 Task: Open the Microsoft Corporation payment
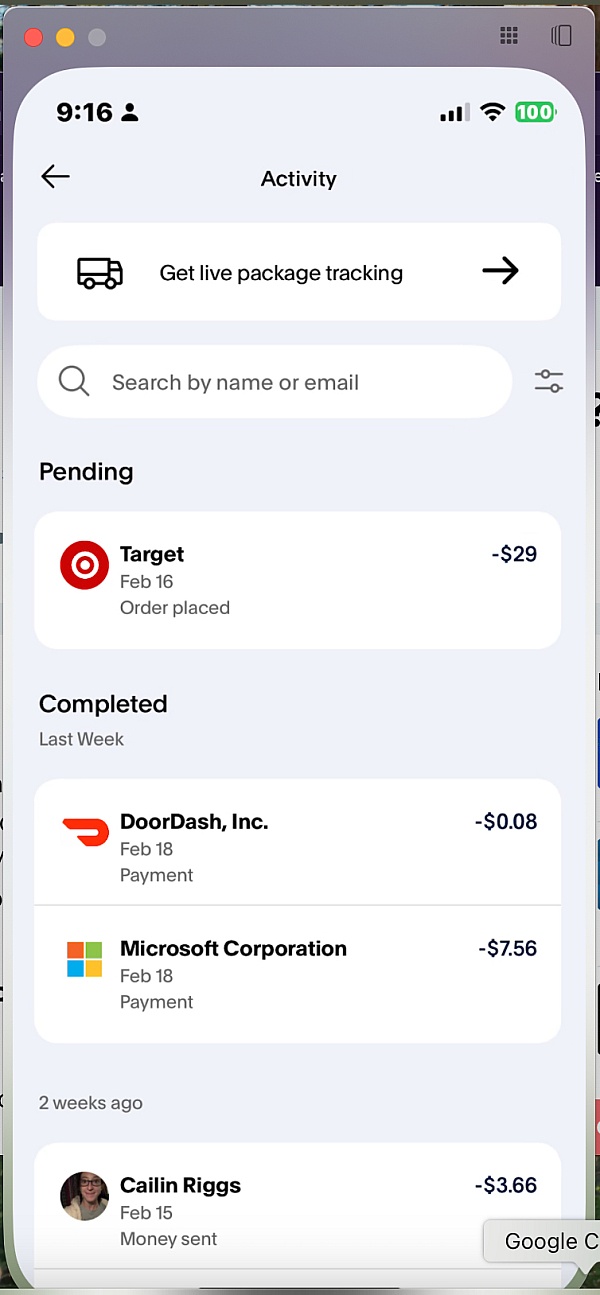click(x=298, y=974)
